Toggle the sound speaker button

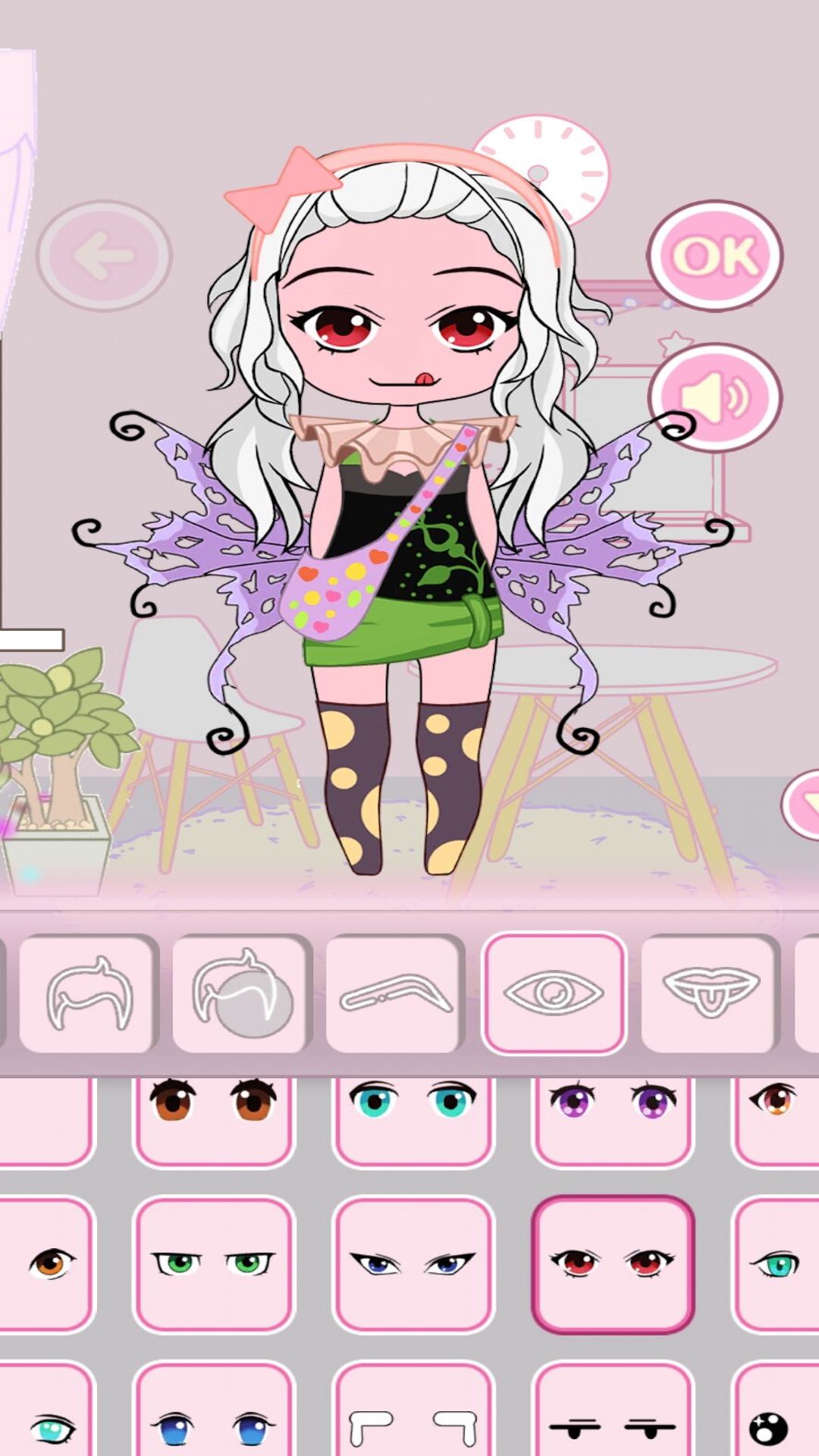(x=714, y=397)
